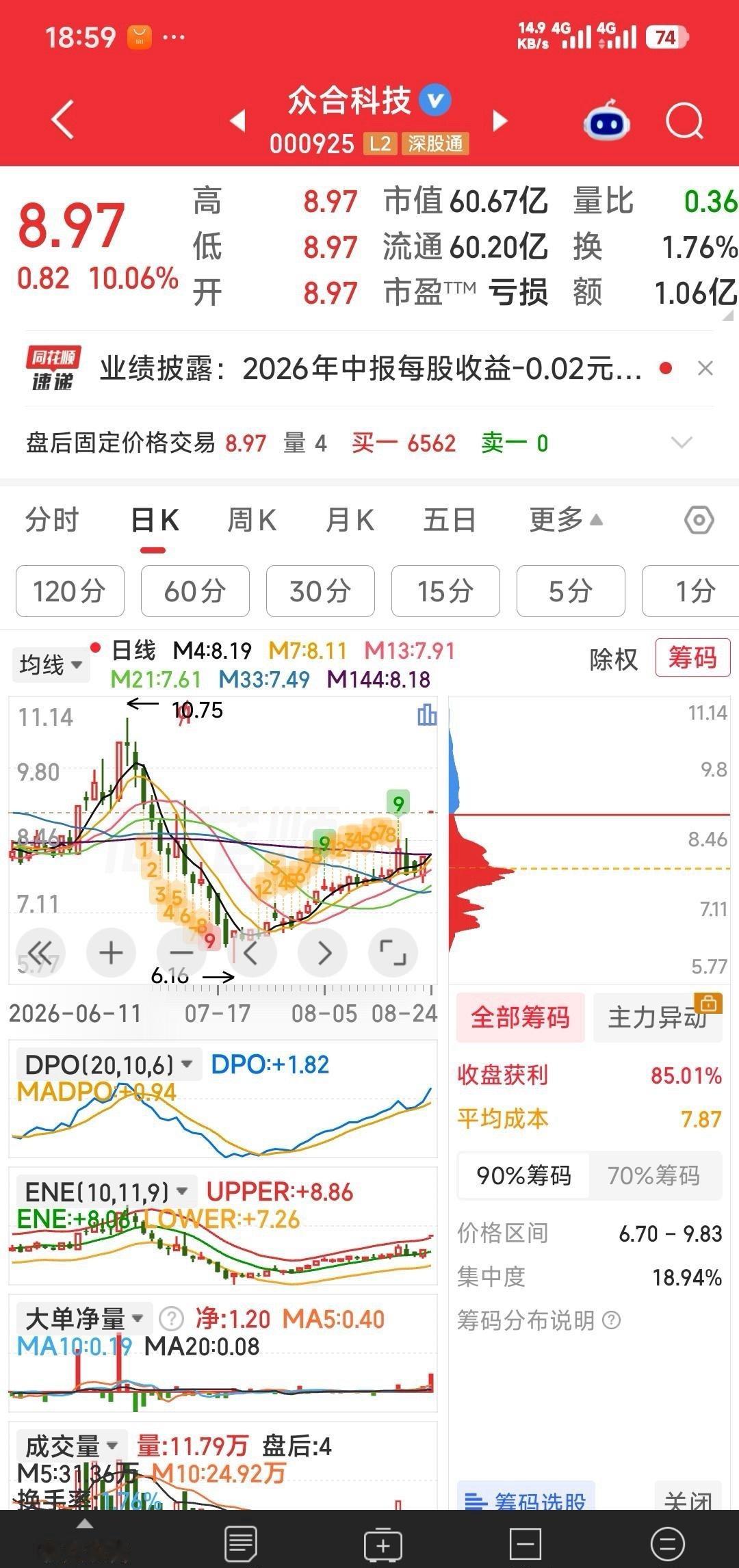This screenshot has height=1568, width=739.
Task: Go back using the top-left arrow
Action: pyautogui.click(x=62, y=120)
